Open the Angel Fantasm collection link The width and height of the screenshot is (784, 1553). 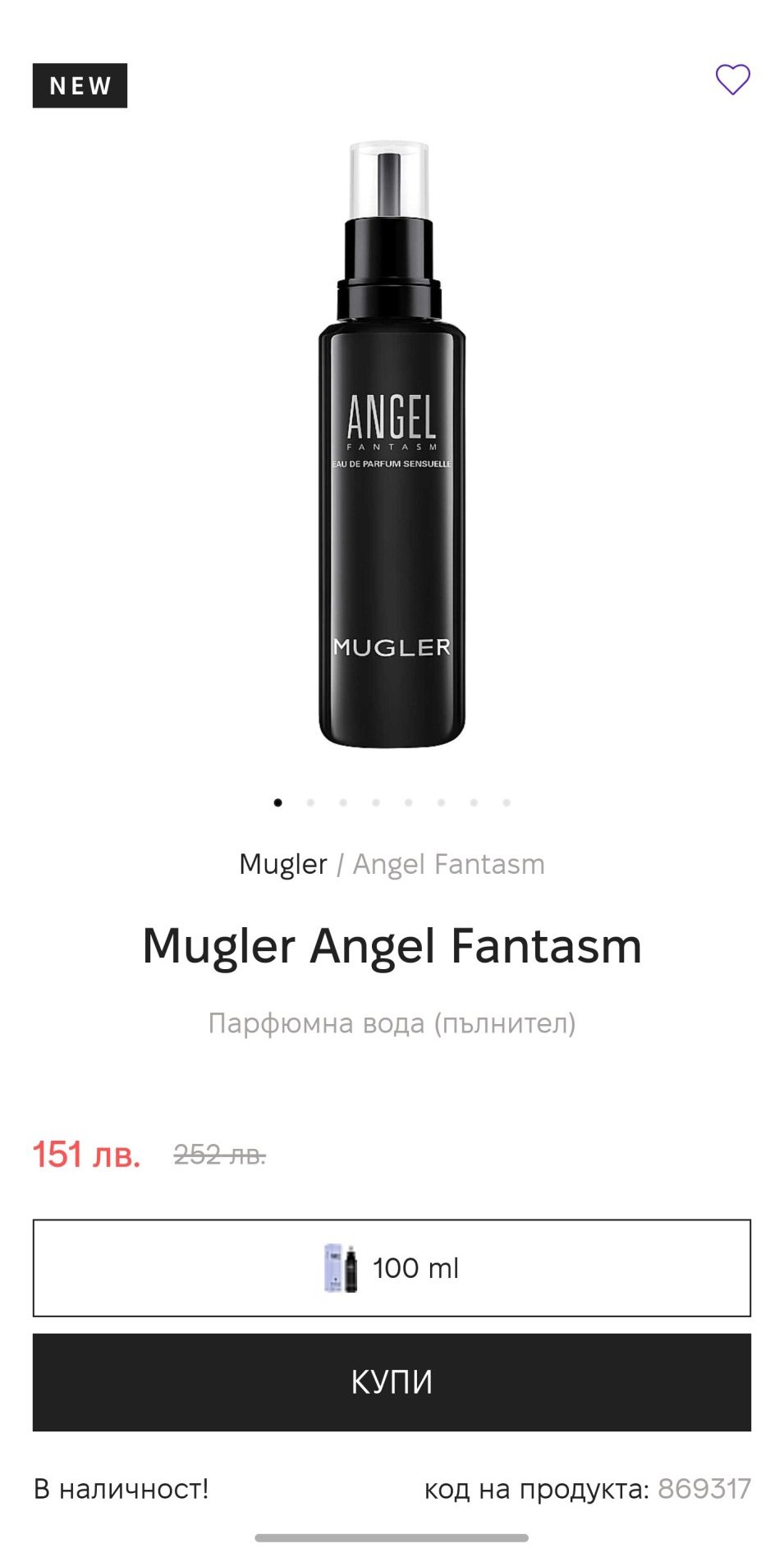[x=448, y=864]
